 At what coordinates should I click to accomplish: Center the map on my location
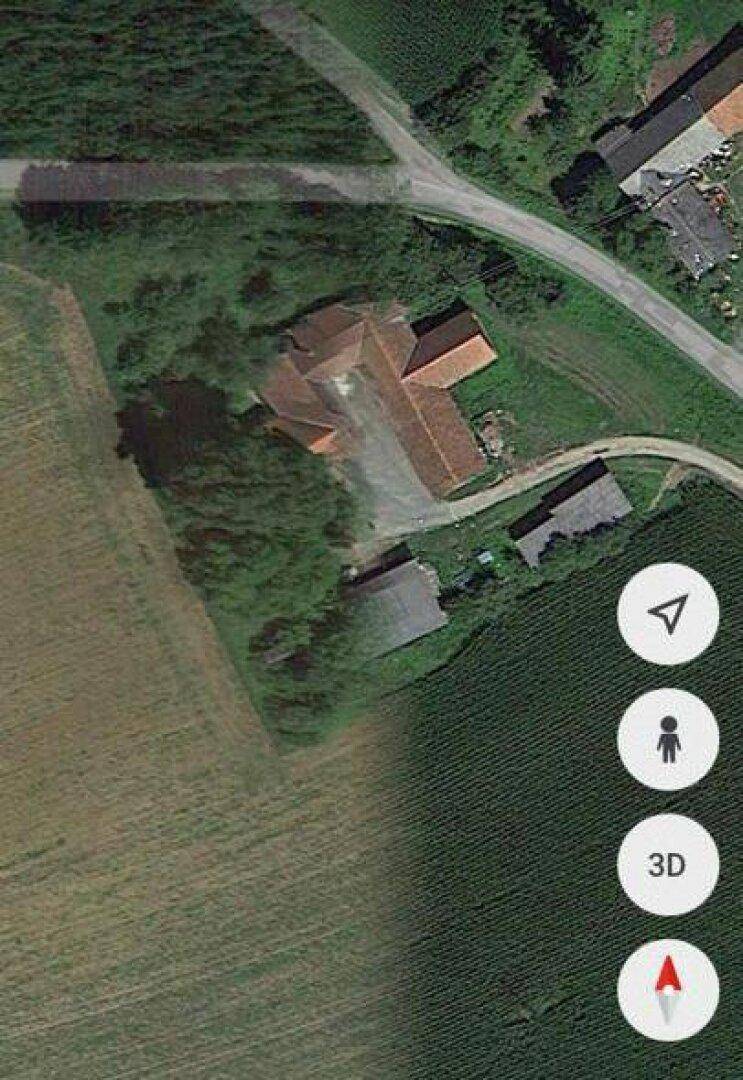(667, 614)
